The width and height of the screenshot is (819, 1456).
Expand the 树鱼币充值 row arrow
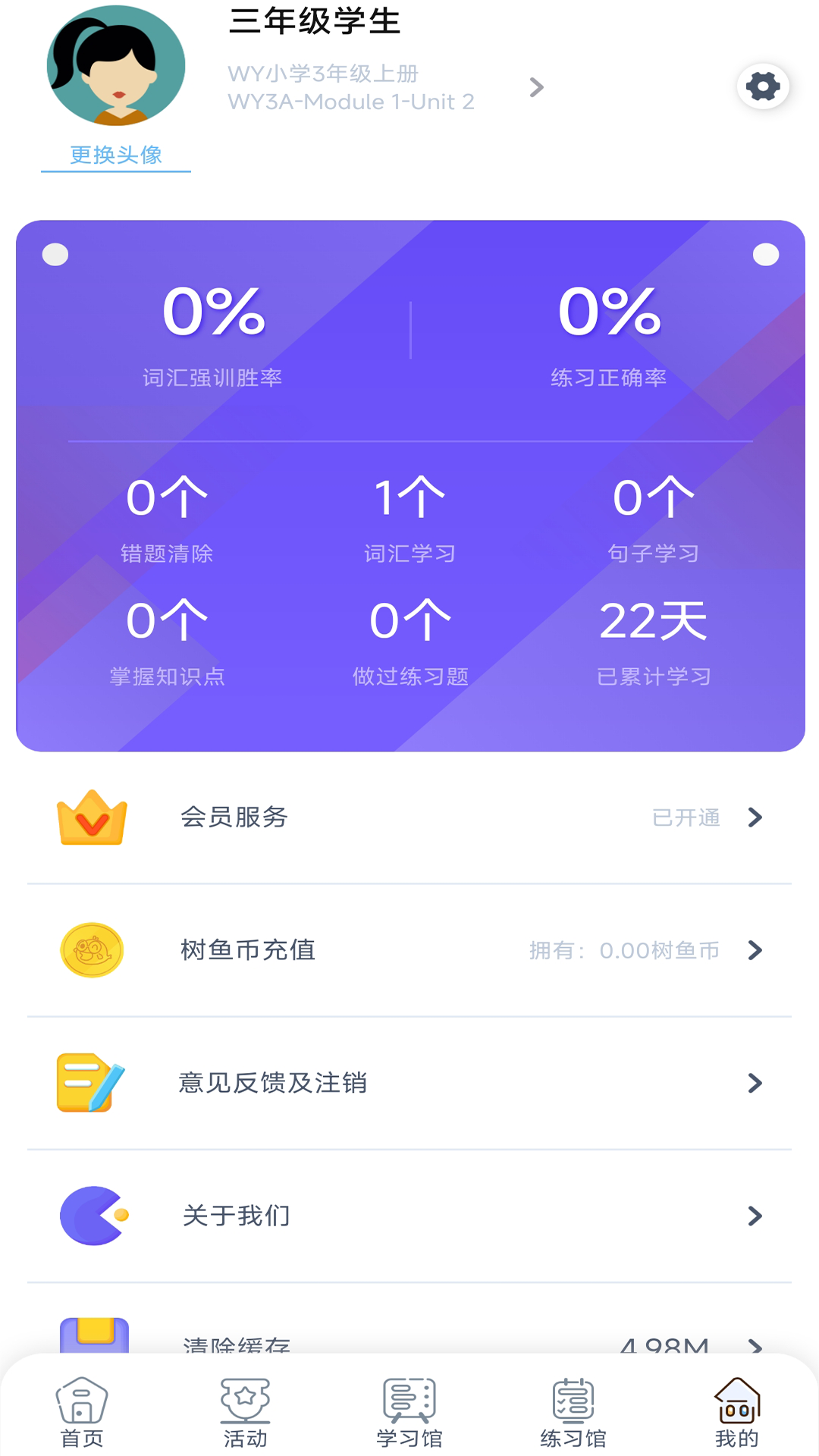[754, 950]
